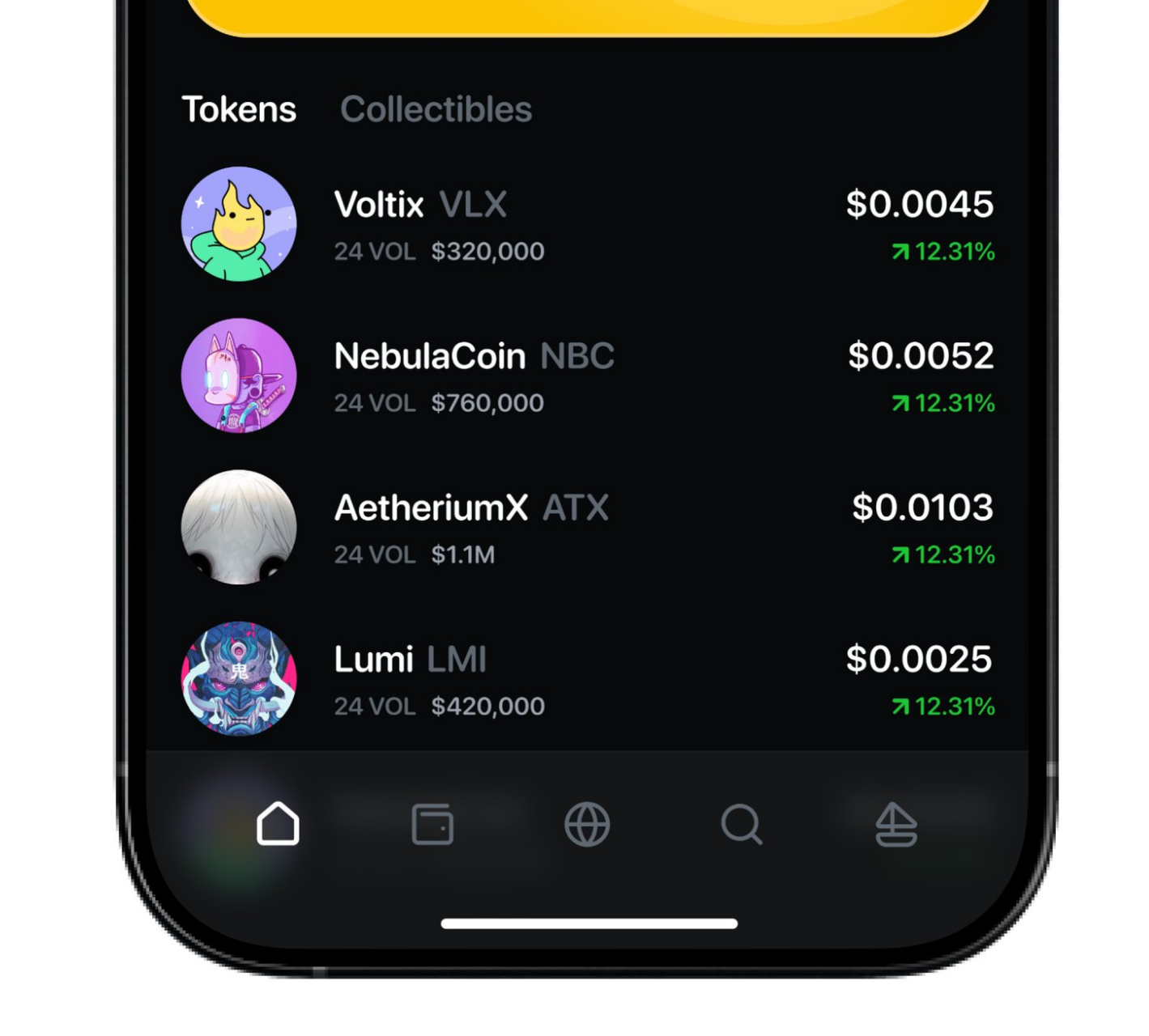Open the AetheriumX ATX row

tap(586, 528)
